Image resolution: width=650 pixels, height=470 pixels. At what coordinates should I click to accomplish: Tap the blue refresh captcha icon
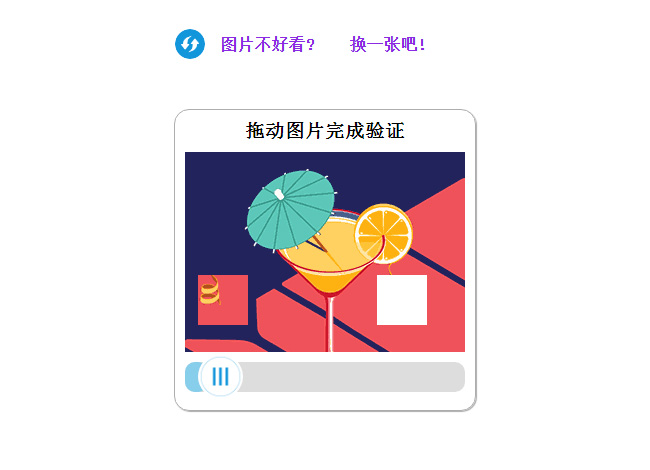coord(190,44)
